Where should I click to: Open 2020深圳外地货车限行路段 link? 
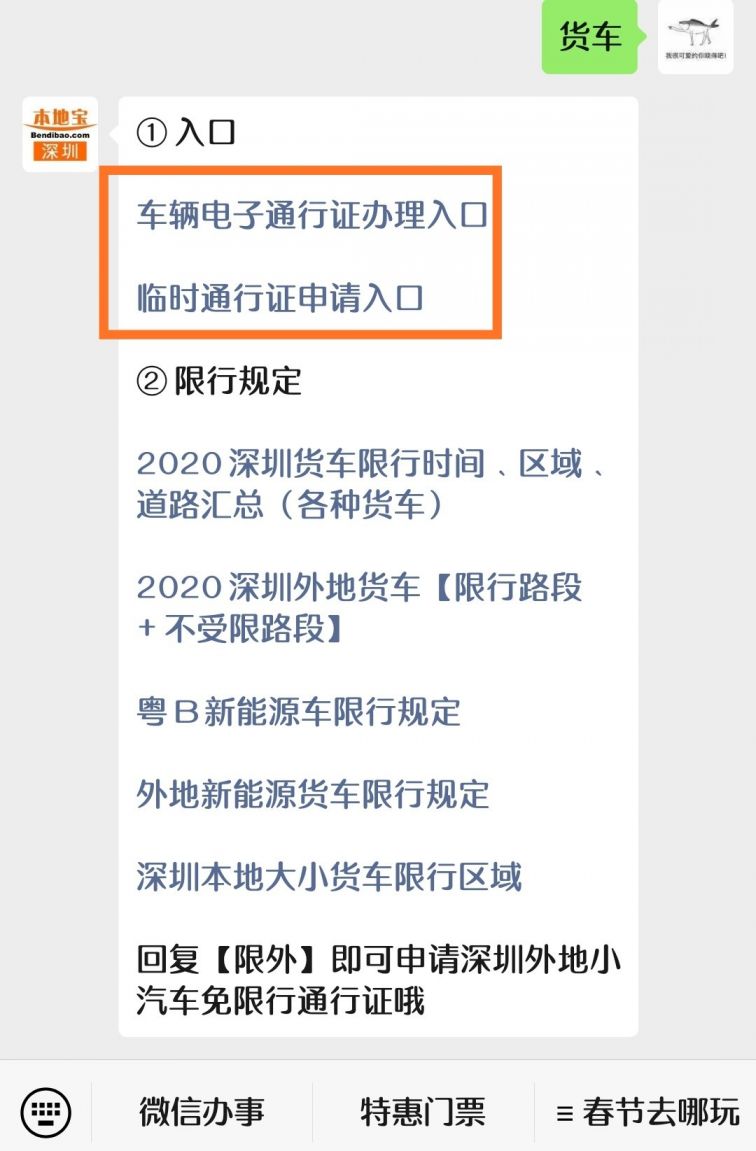tap(358, 607)
